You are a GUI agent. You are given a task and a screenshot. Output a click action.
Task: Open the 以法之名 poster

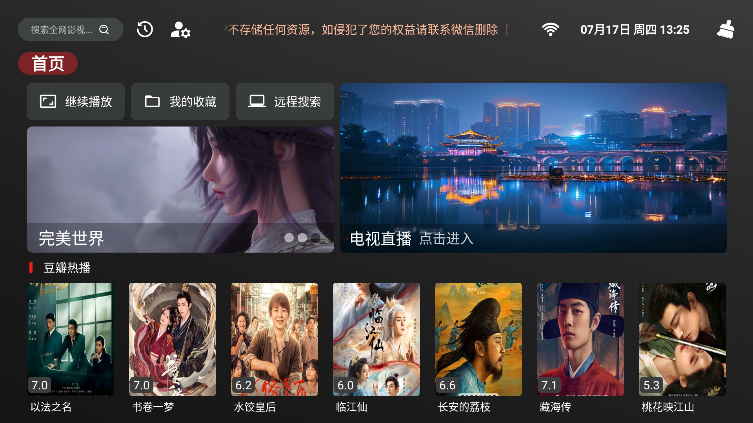[70, 340]
